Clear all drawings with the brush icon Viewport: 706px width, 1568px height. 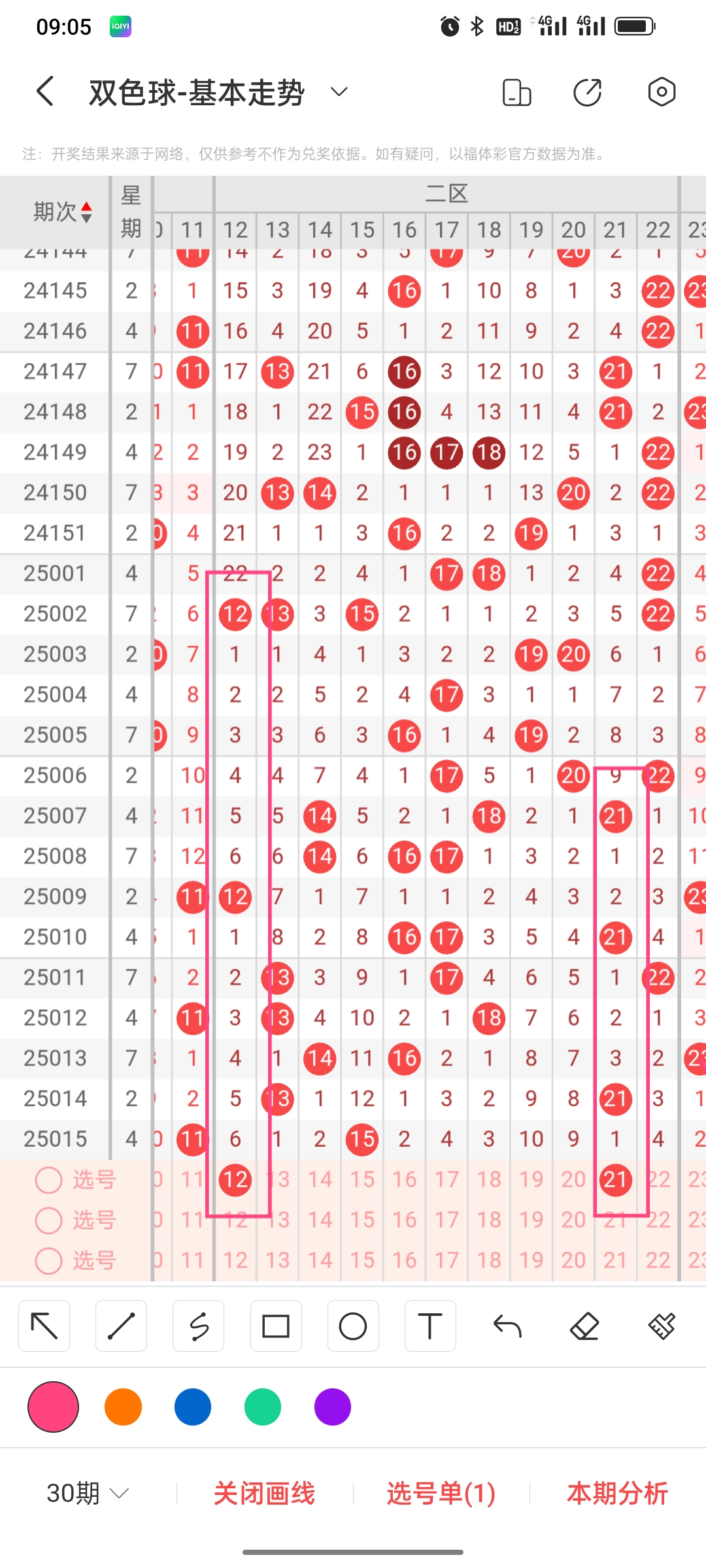point(662,1326)
